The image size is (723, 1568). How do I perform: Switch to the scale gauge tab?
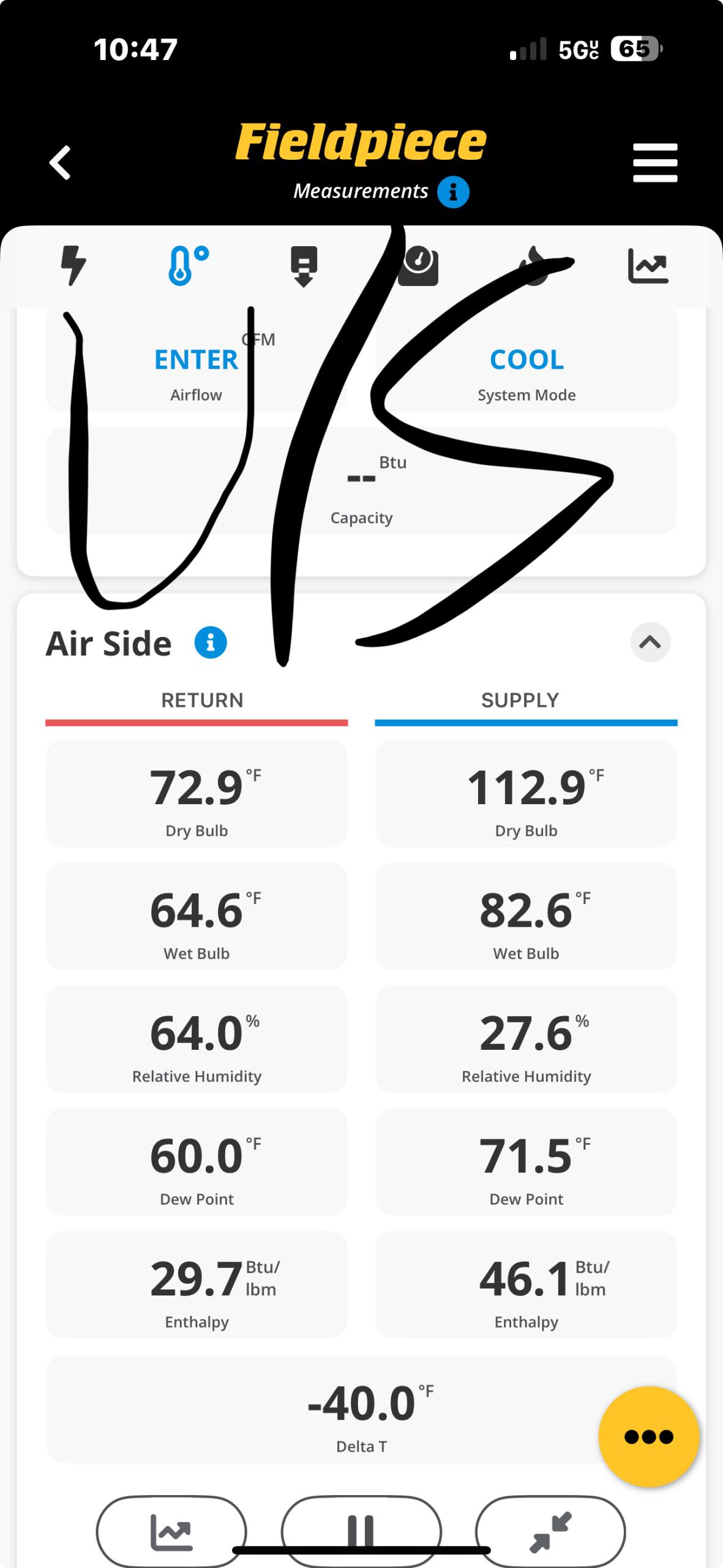[418, 266]
